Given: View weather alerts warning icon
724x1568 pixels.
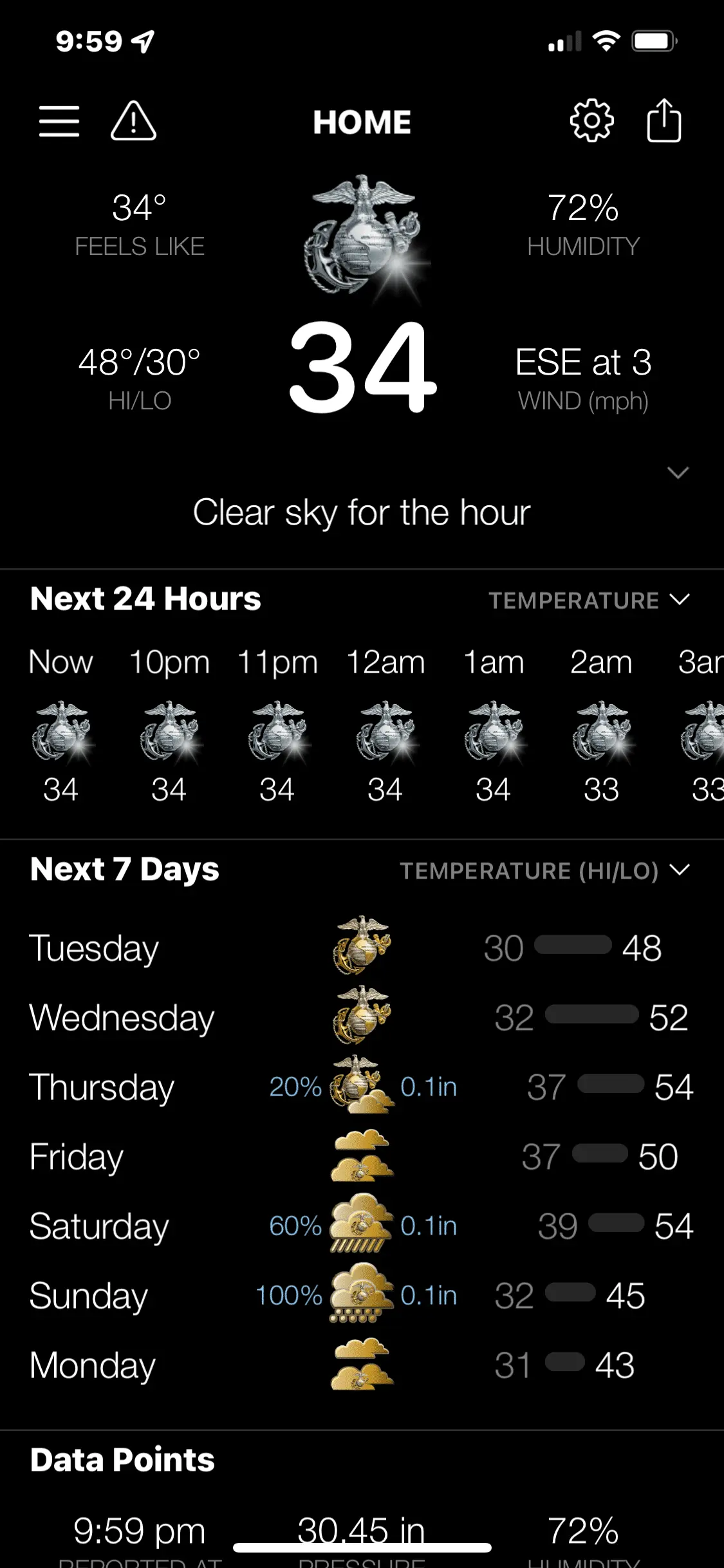Looking at the screenshot, I should coord(133,121).
